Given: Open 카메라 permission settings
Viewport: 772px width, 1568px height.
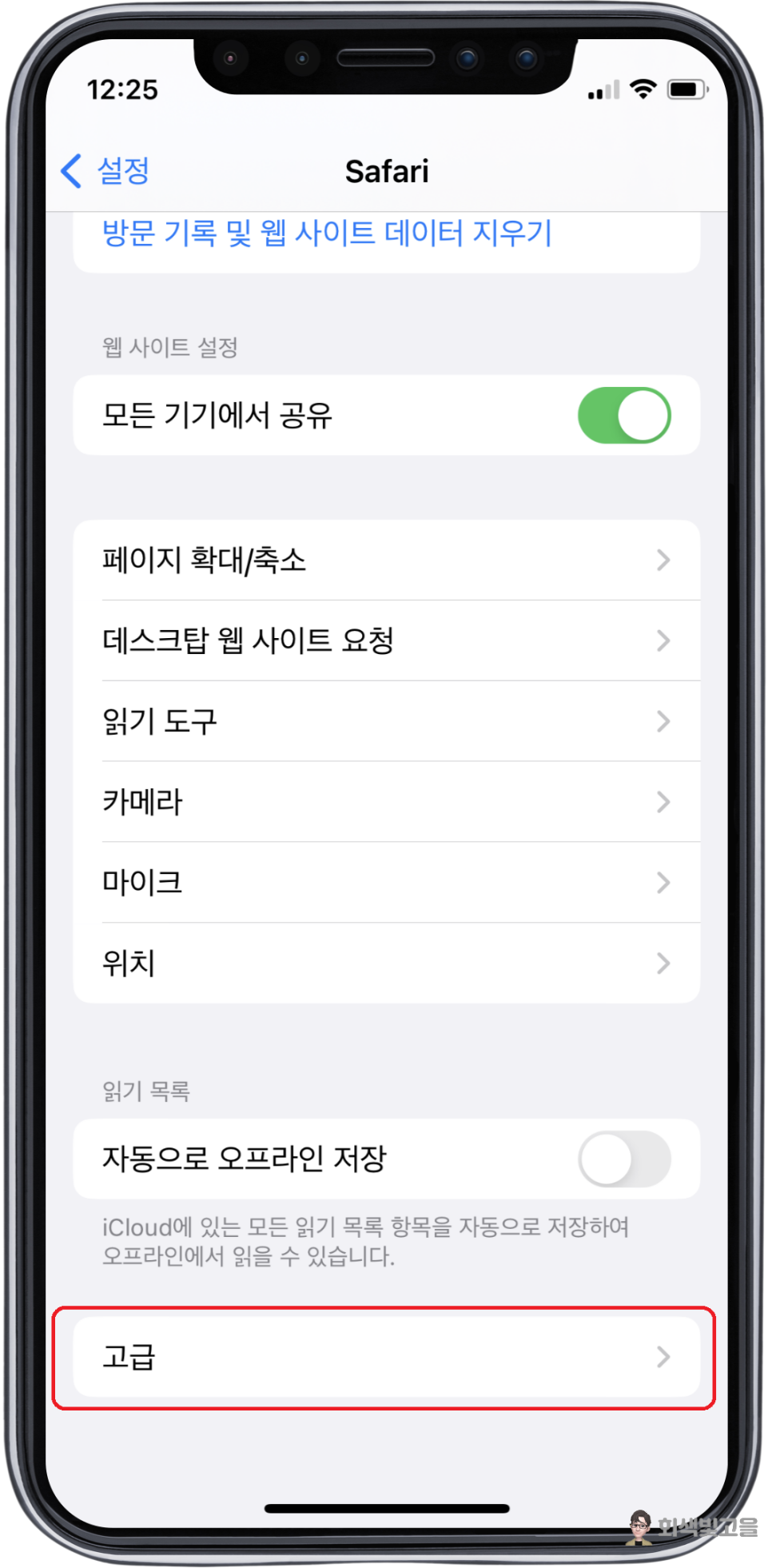Looking at the screenshot, I should click(387, 801).
